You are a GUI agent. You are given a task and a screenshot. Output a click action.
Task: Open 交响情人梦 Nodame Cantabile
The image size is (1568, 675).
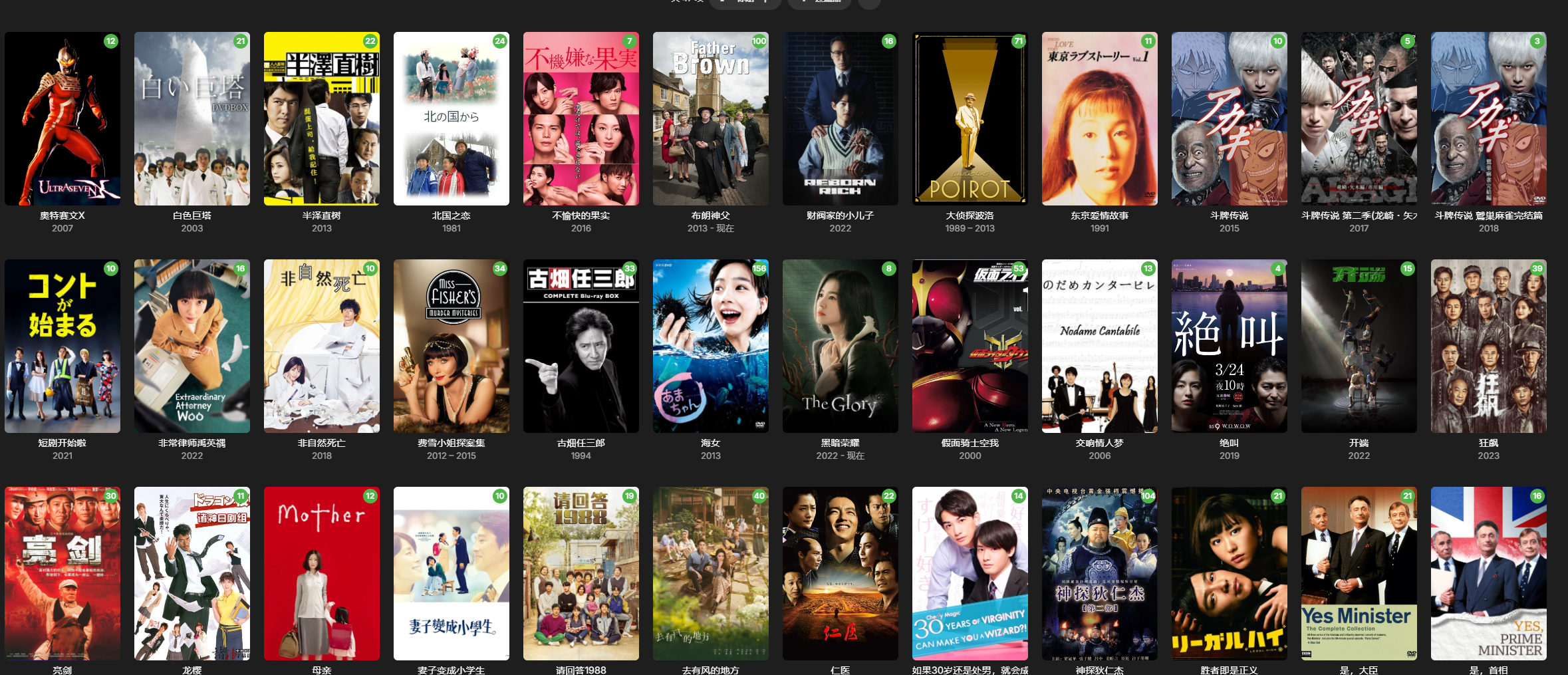coord(1099,346)
